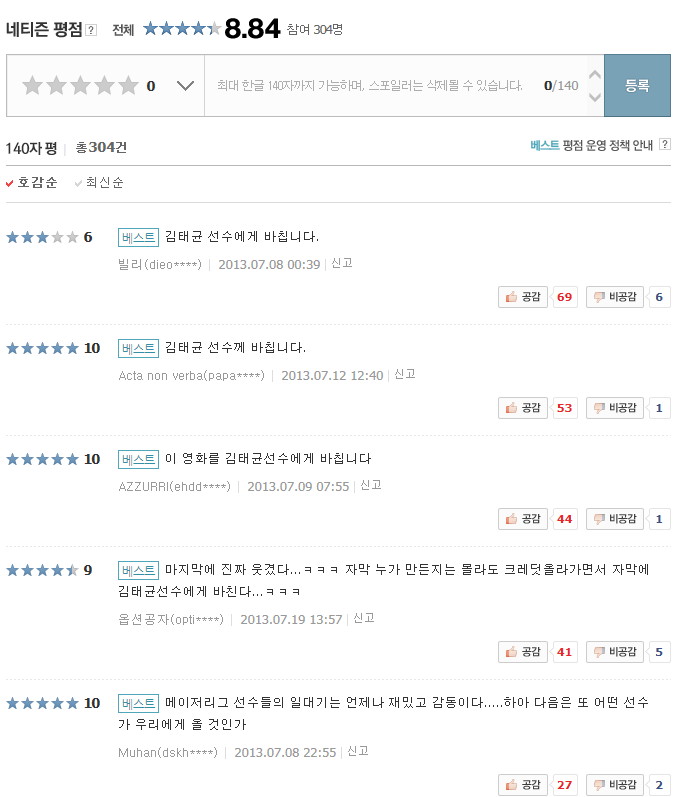Open reviewer Acta non verba's profile
This screenshot has width=681, height=797.
pyautogui.click(x=191, y=375)
